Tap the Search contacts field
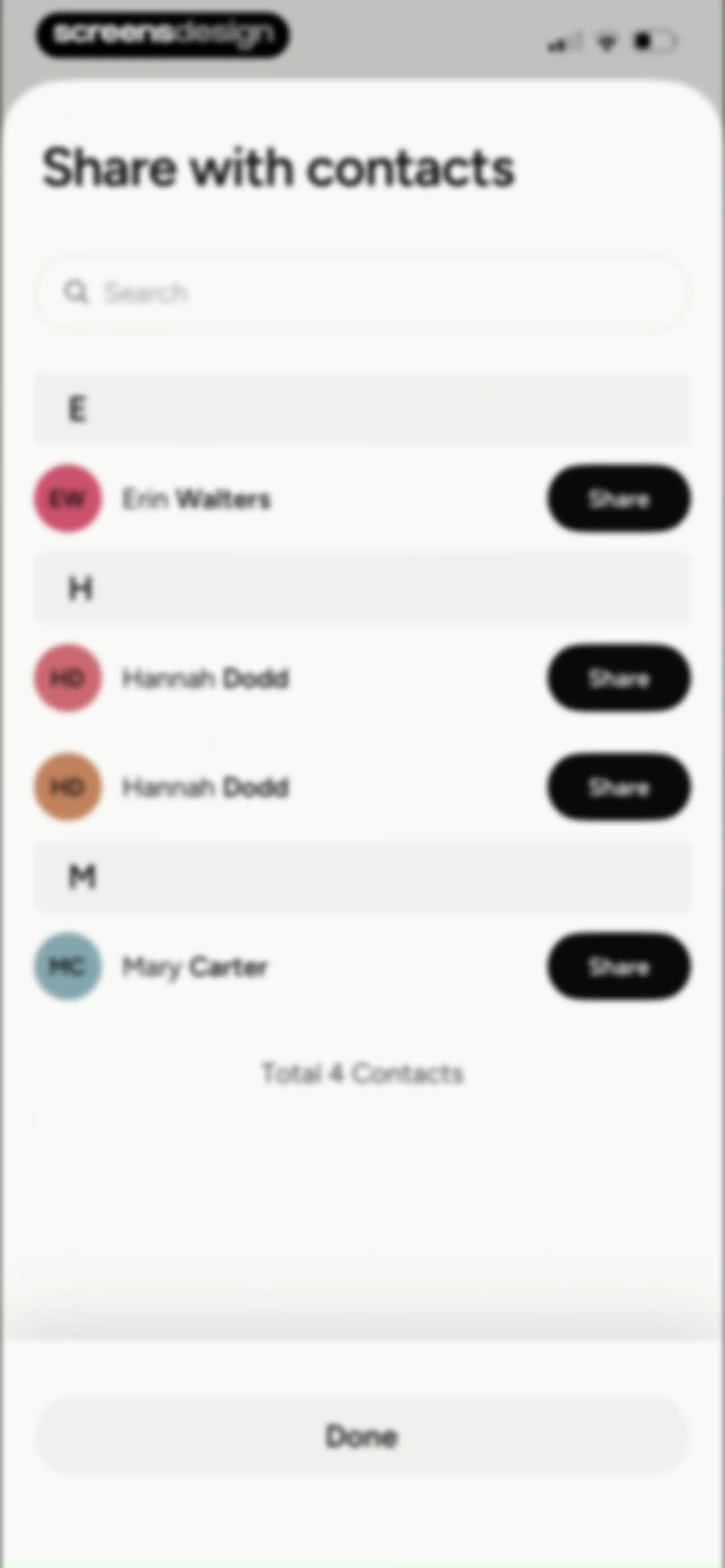725x1568 pixels. pos(362,293)
